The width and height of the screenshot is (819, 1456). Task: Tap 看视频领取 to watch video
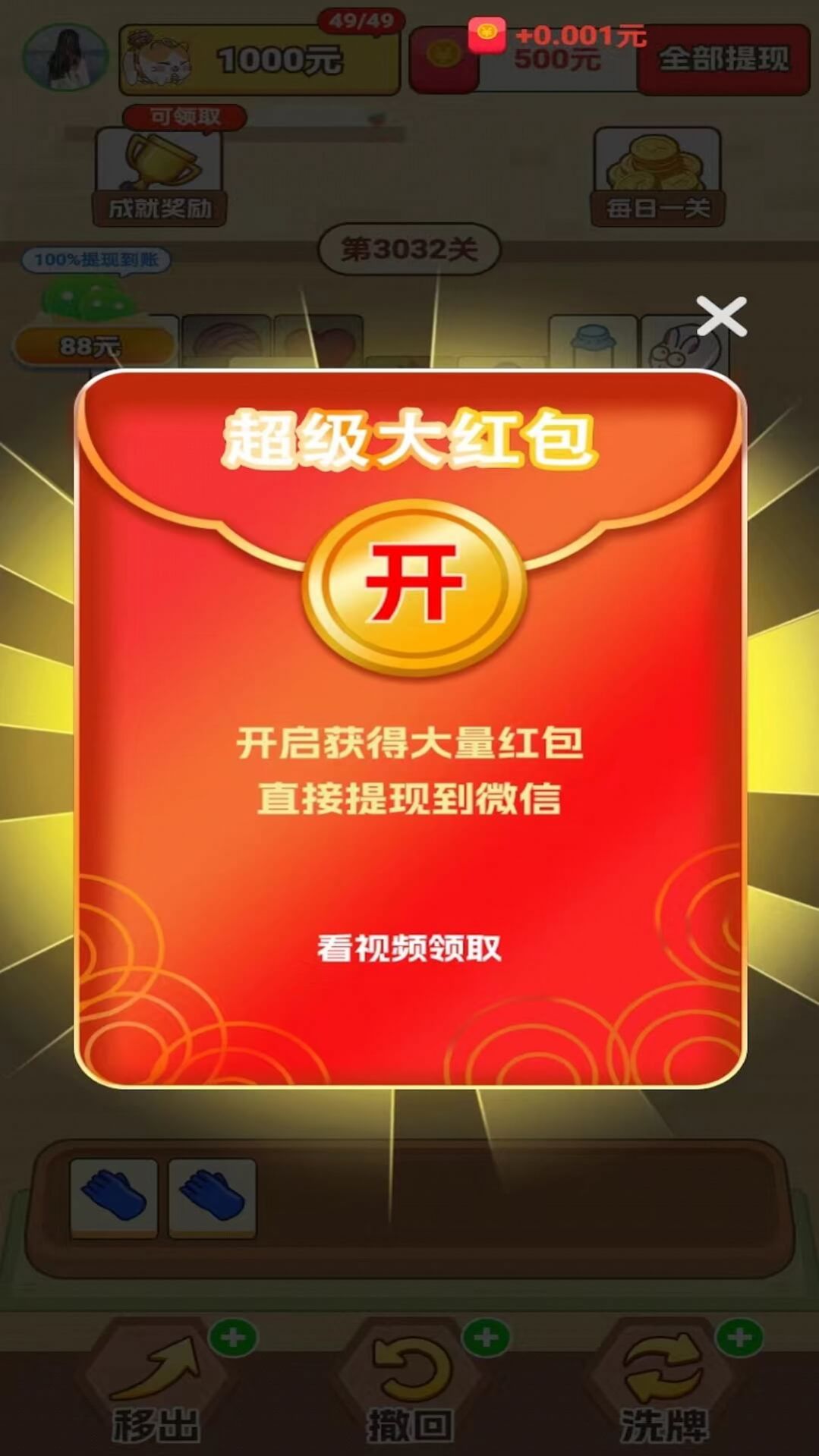(409, 948)
